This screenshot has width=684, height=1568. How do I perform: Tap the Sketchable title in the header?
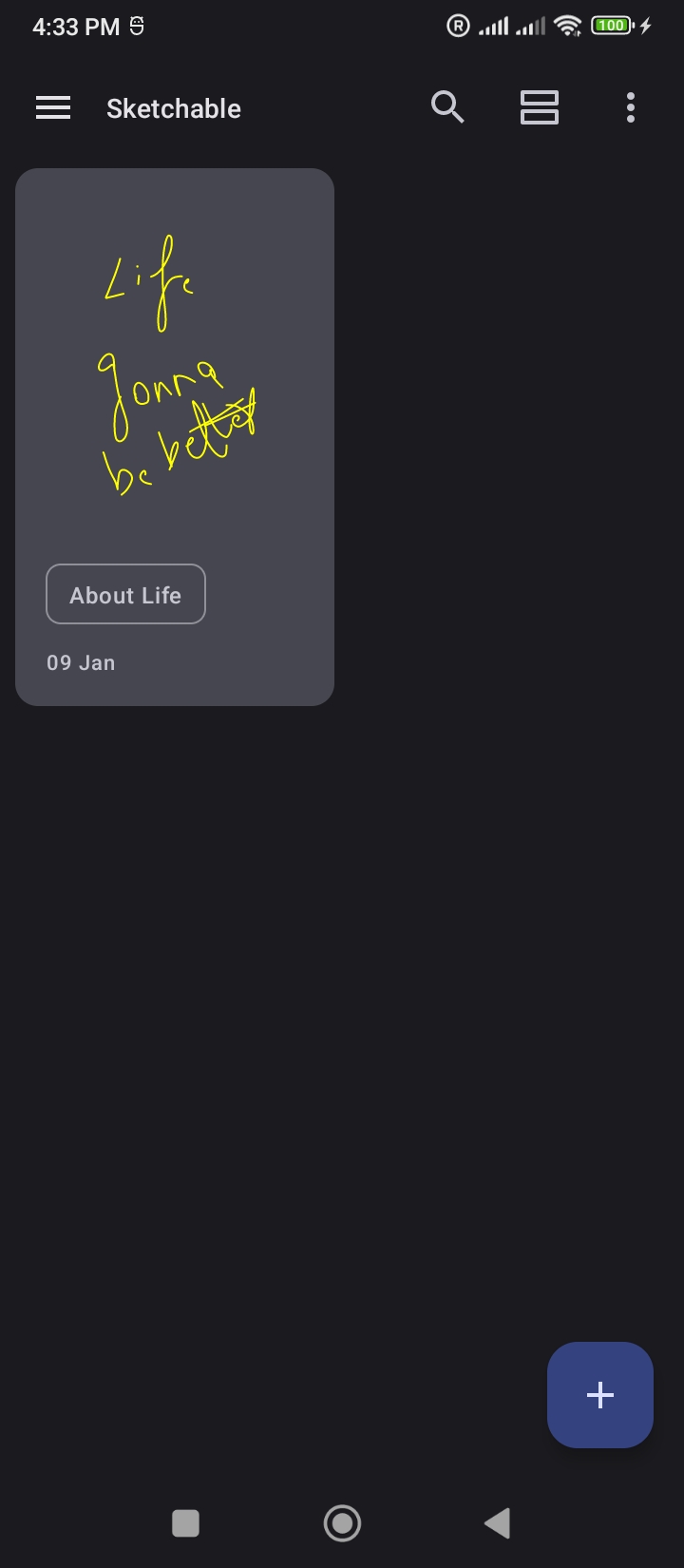173,107
